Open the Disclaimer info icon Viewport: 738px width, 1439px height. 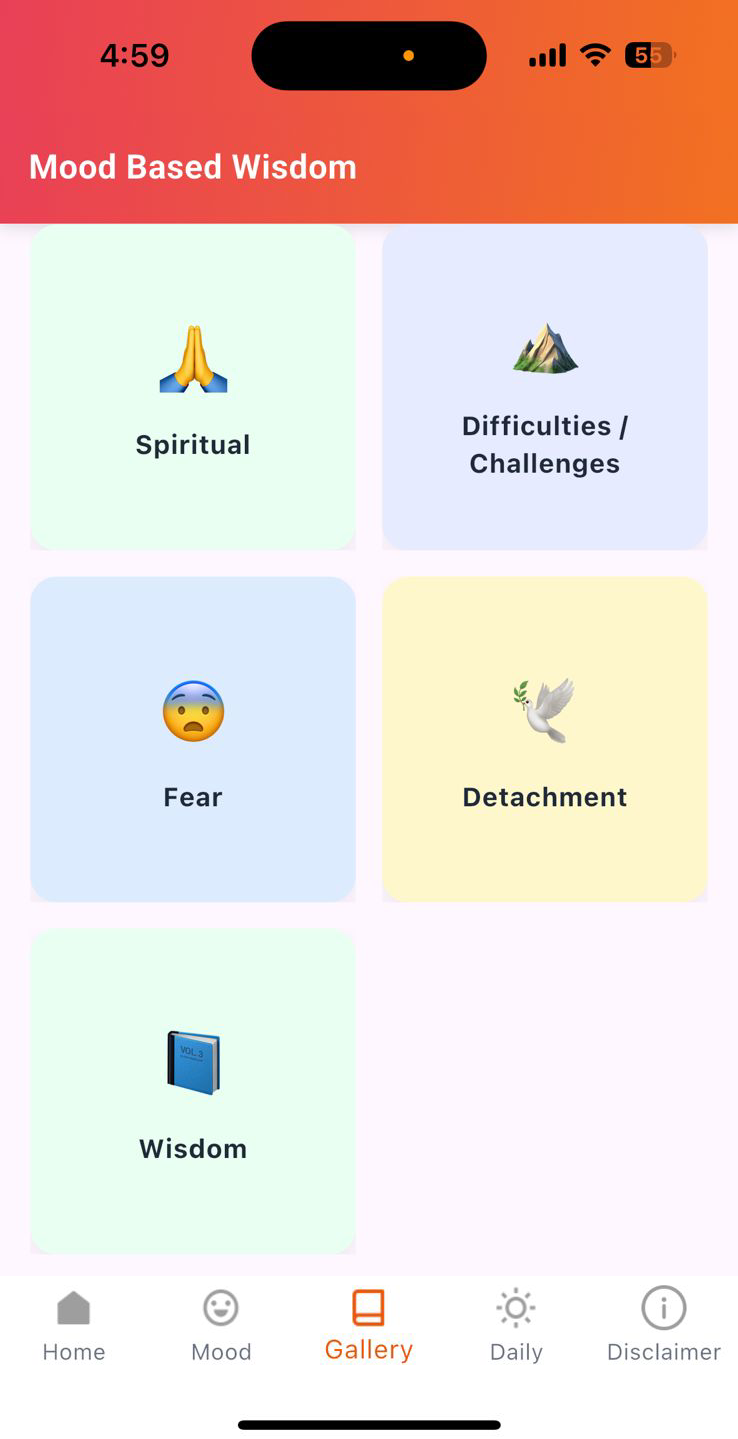663,1307
